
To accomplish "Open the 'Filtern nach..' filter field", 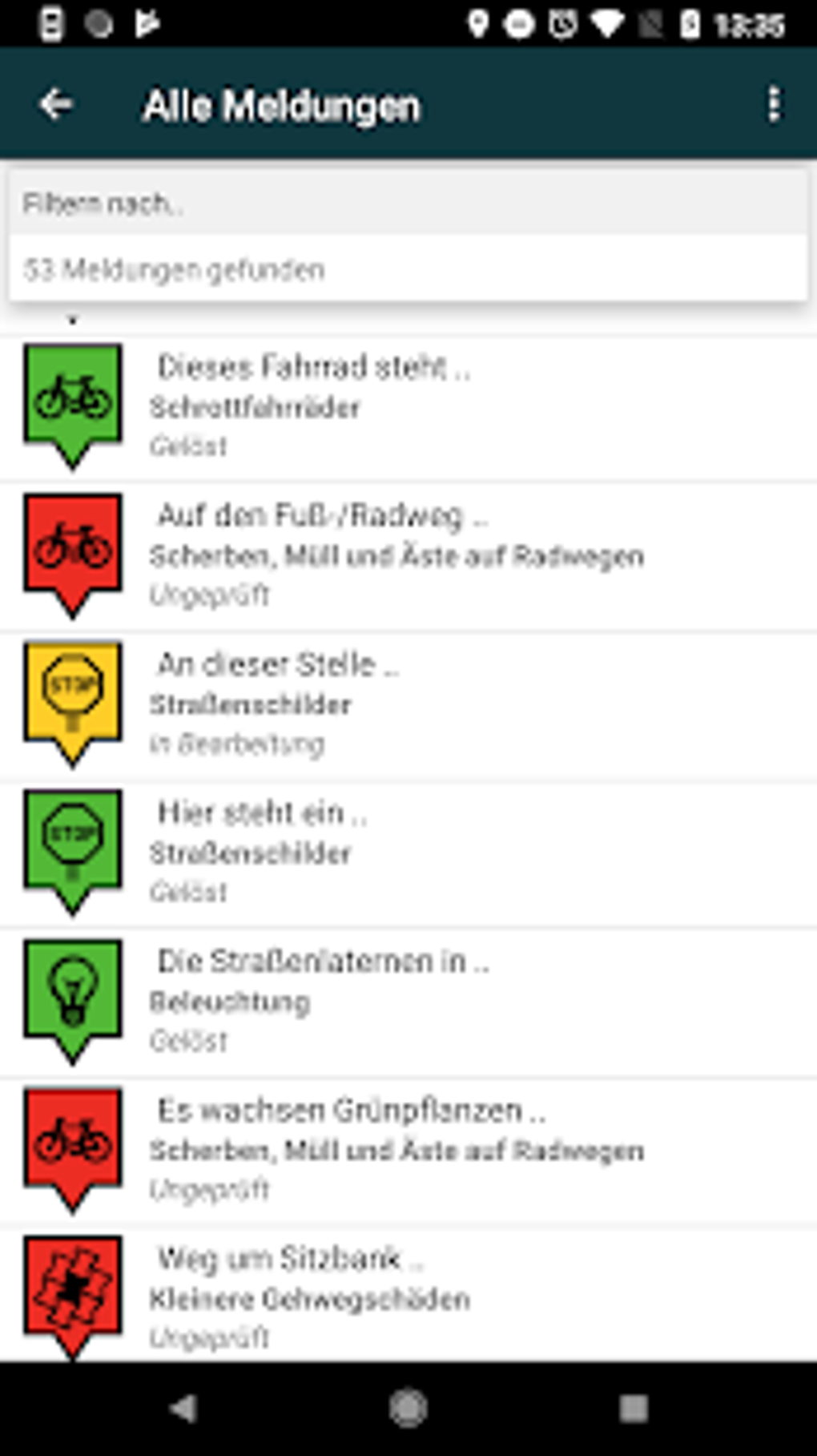I will tap(408, 203).
